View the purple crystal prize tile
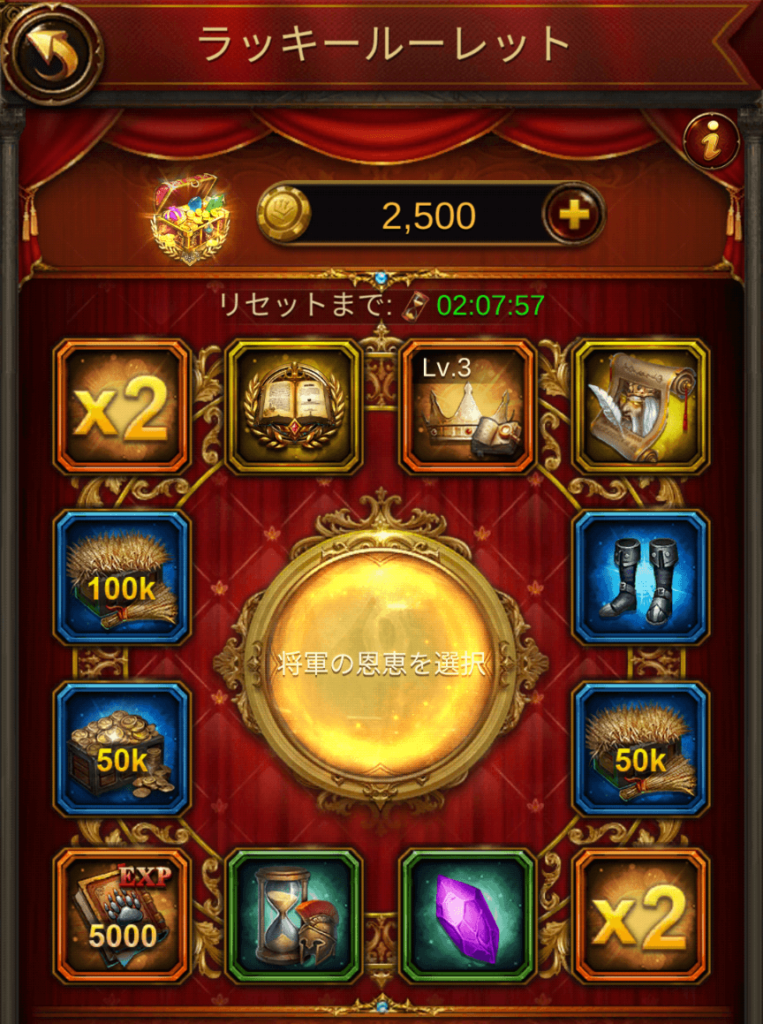Screen dimensions: 763x1024 [x=468, y=916]
